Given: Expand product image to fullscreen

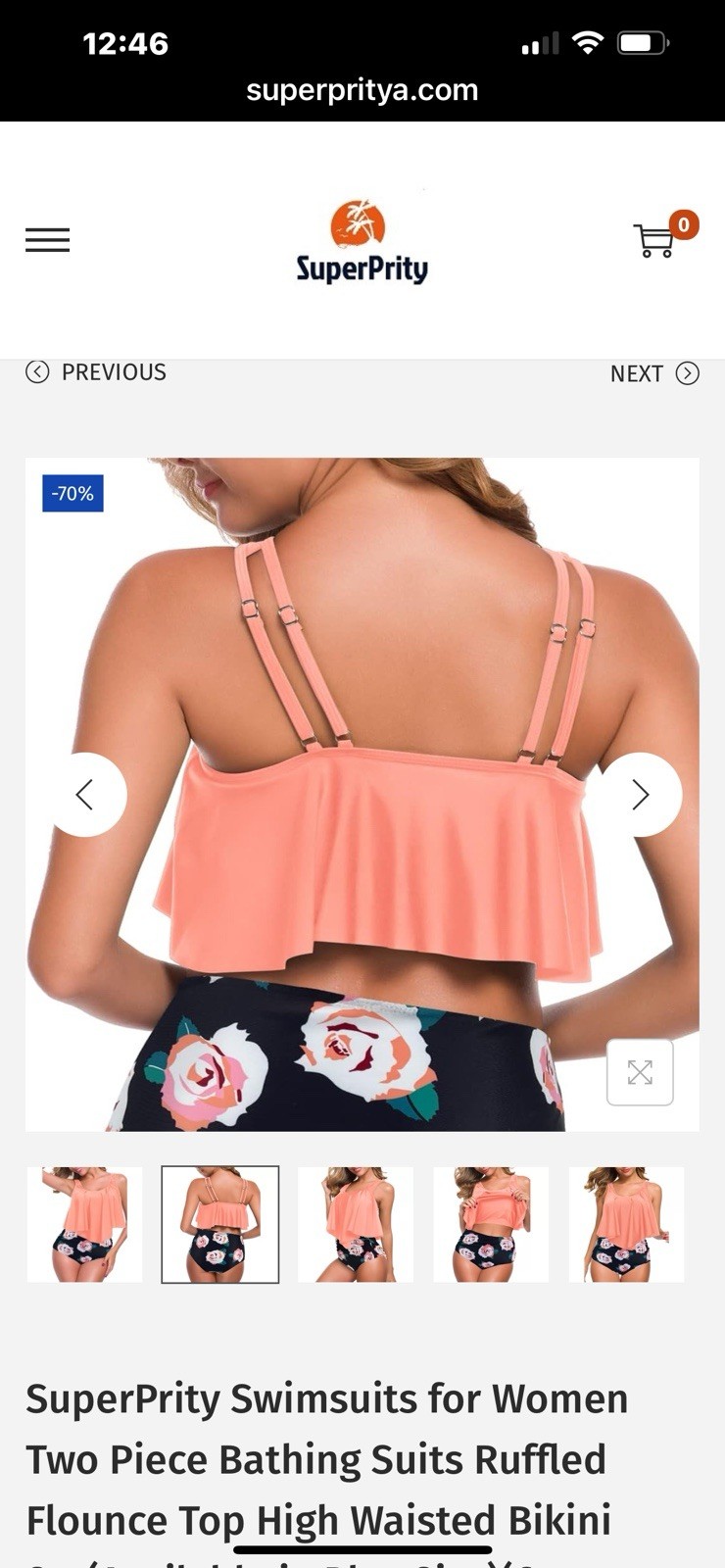Looking at the screenshot, I should 640,1072.
